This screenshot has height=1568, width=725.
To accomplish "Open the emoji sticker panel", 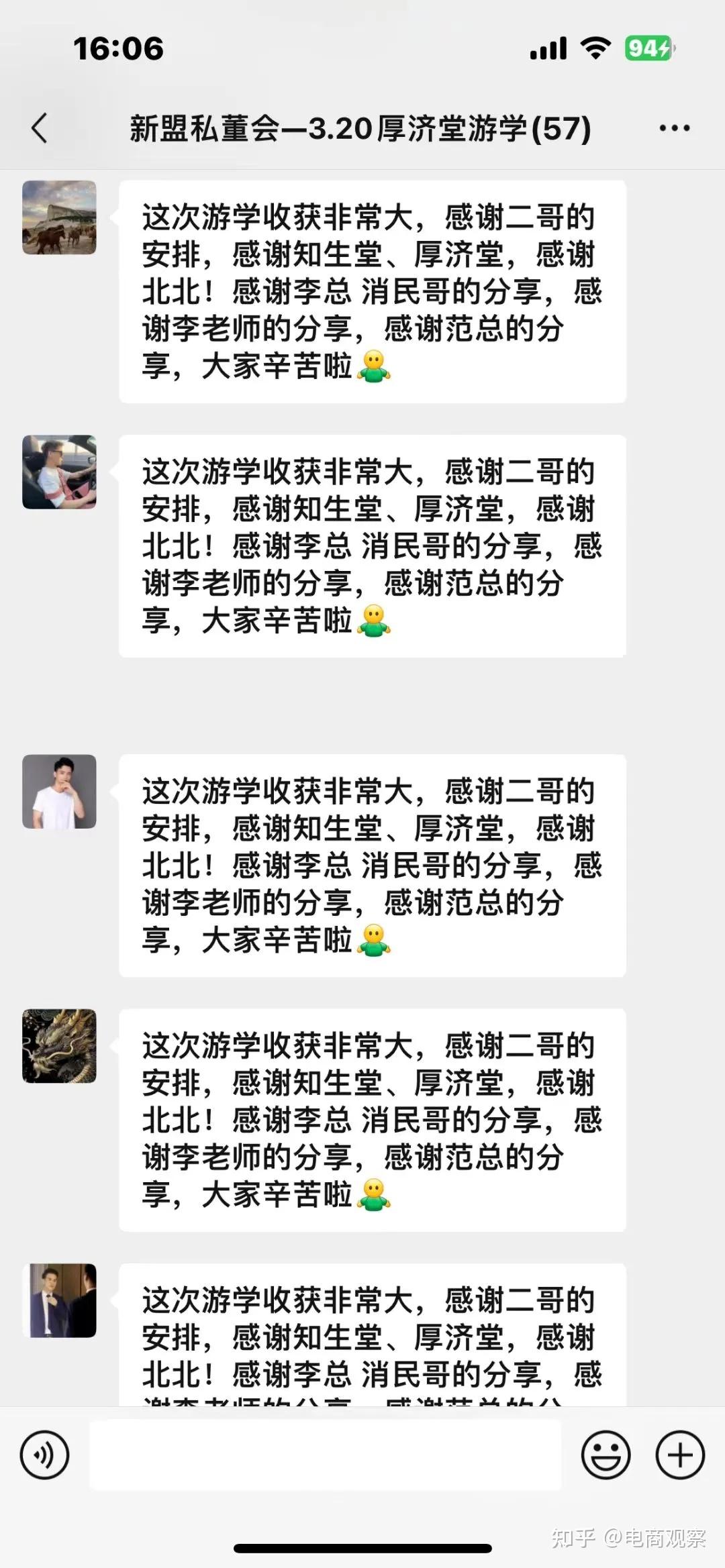I will (x=606, y=1455).
